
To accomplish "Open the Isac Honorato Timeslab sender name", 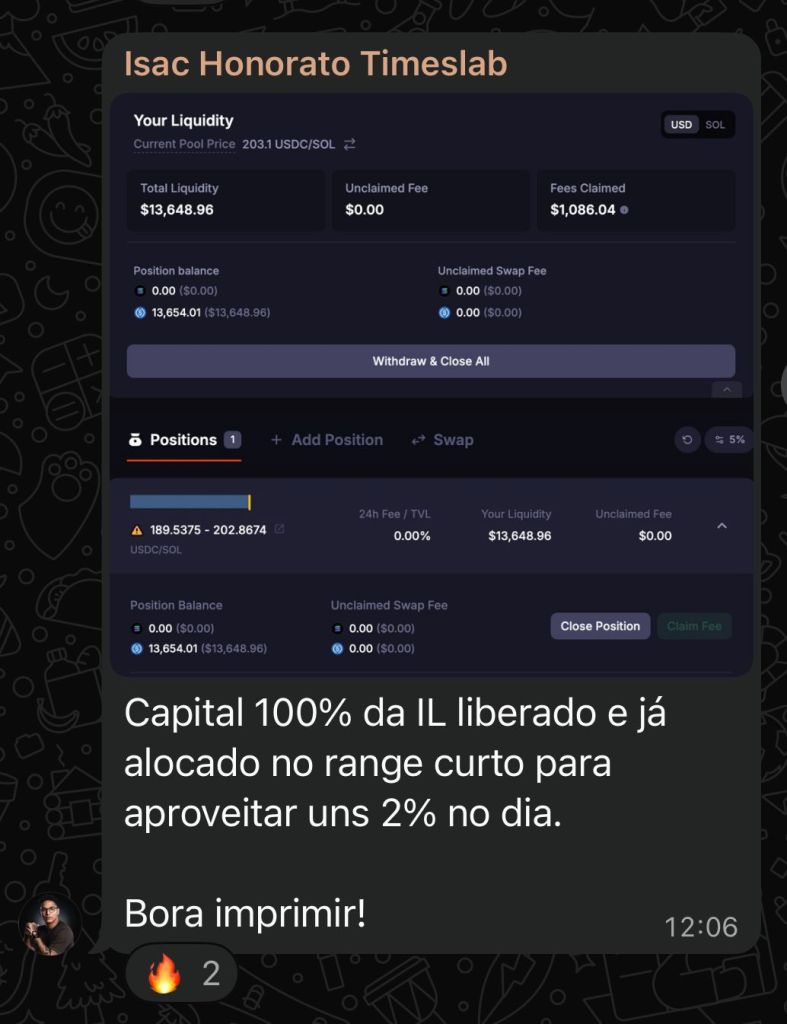I will (315, 64).
